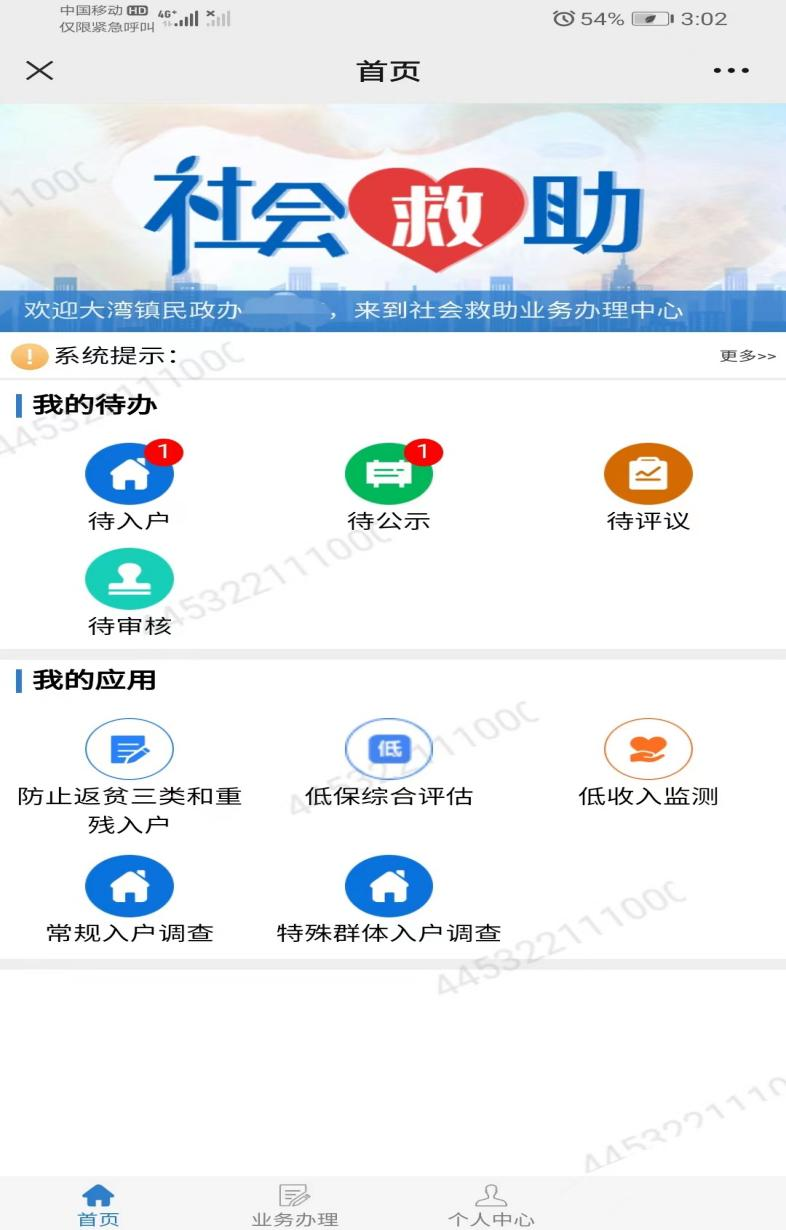Select 低收入监测 low income monitoring
Screen dimensions: 786x1230
[647, 748]
